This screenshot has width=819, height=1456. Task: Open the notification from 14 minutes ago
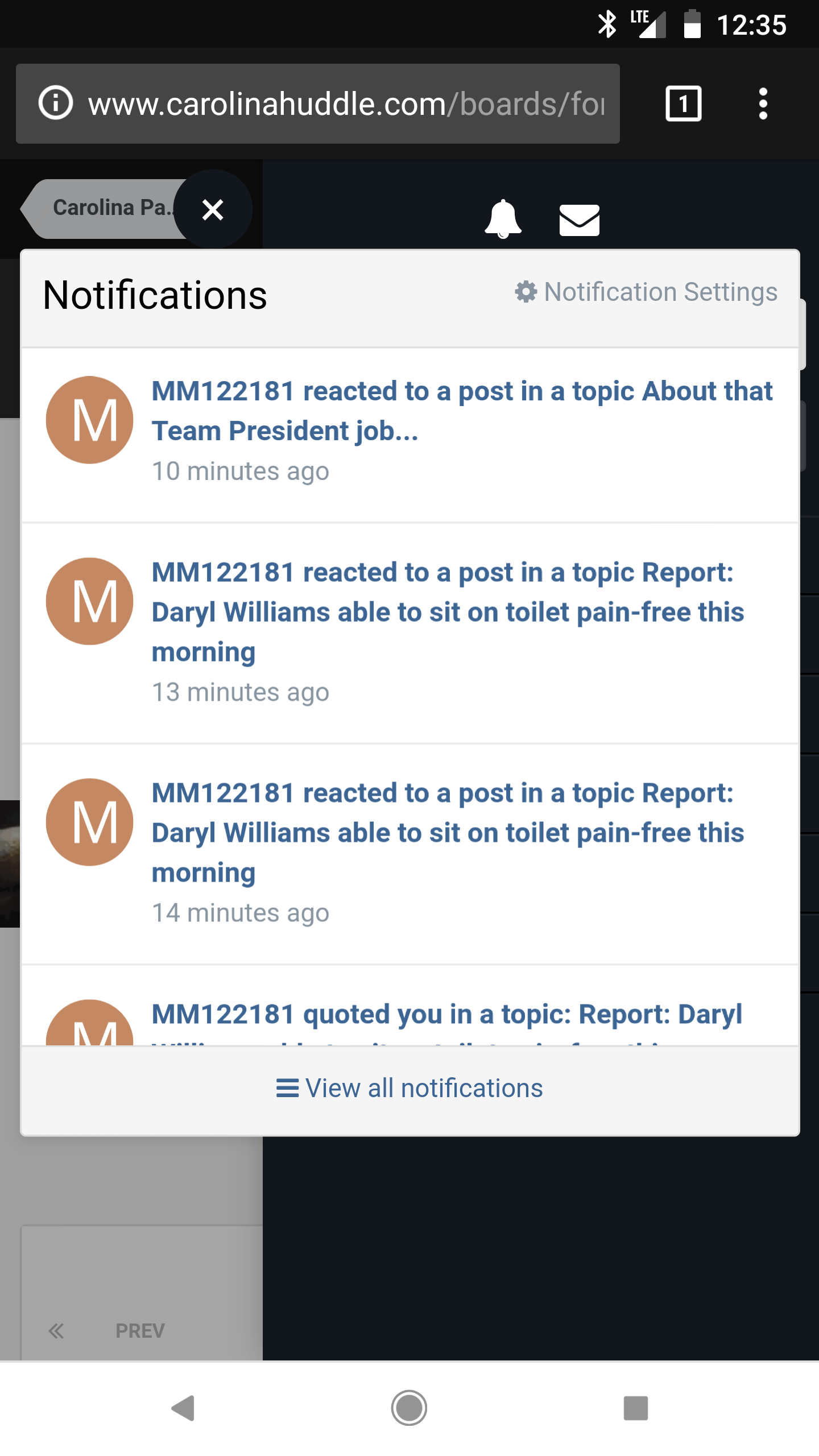coord(410,854)
